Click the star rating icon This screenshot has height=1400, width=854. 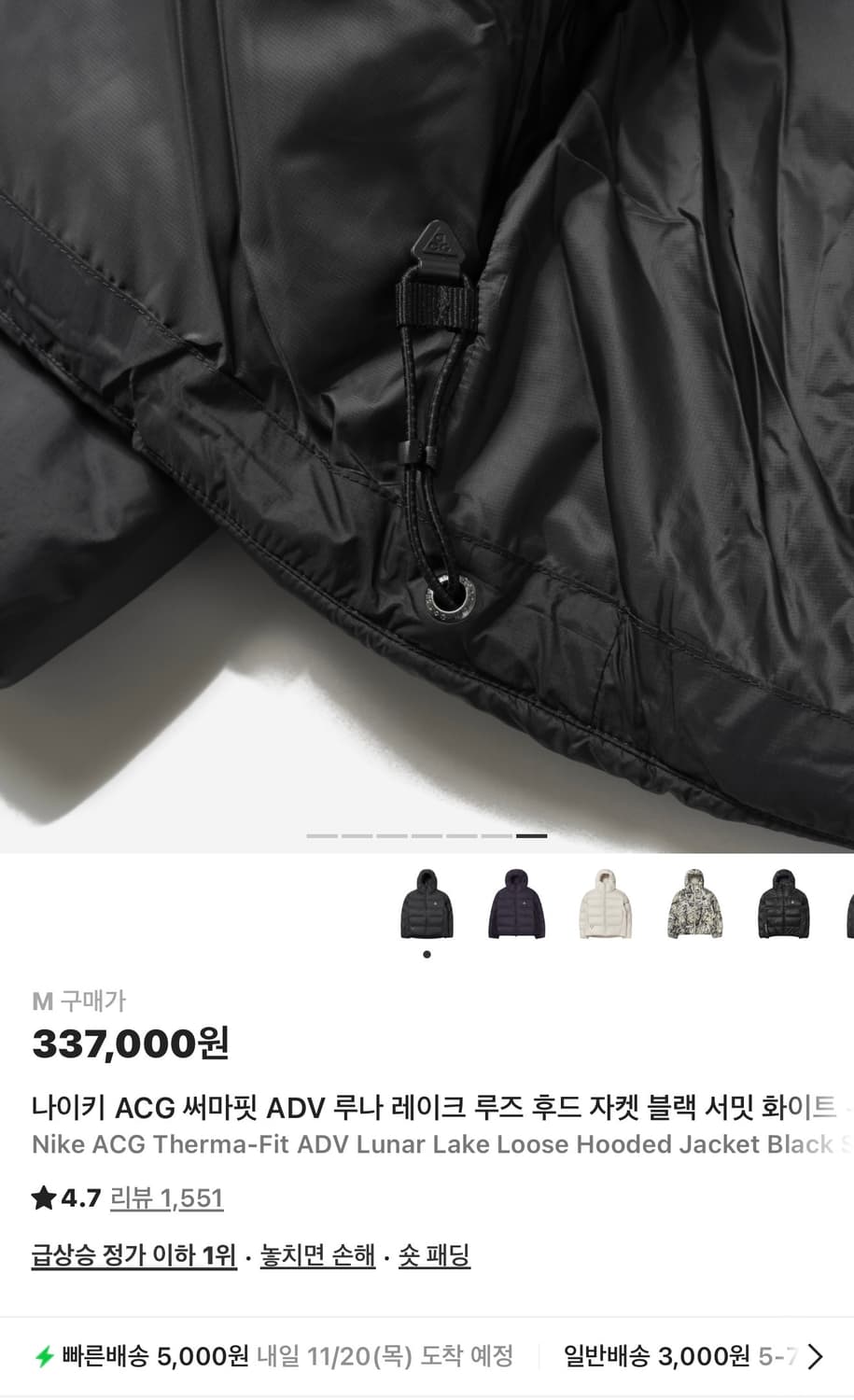tap(41, 1198)
